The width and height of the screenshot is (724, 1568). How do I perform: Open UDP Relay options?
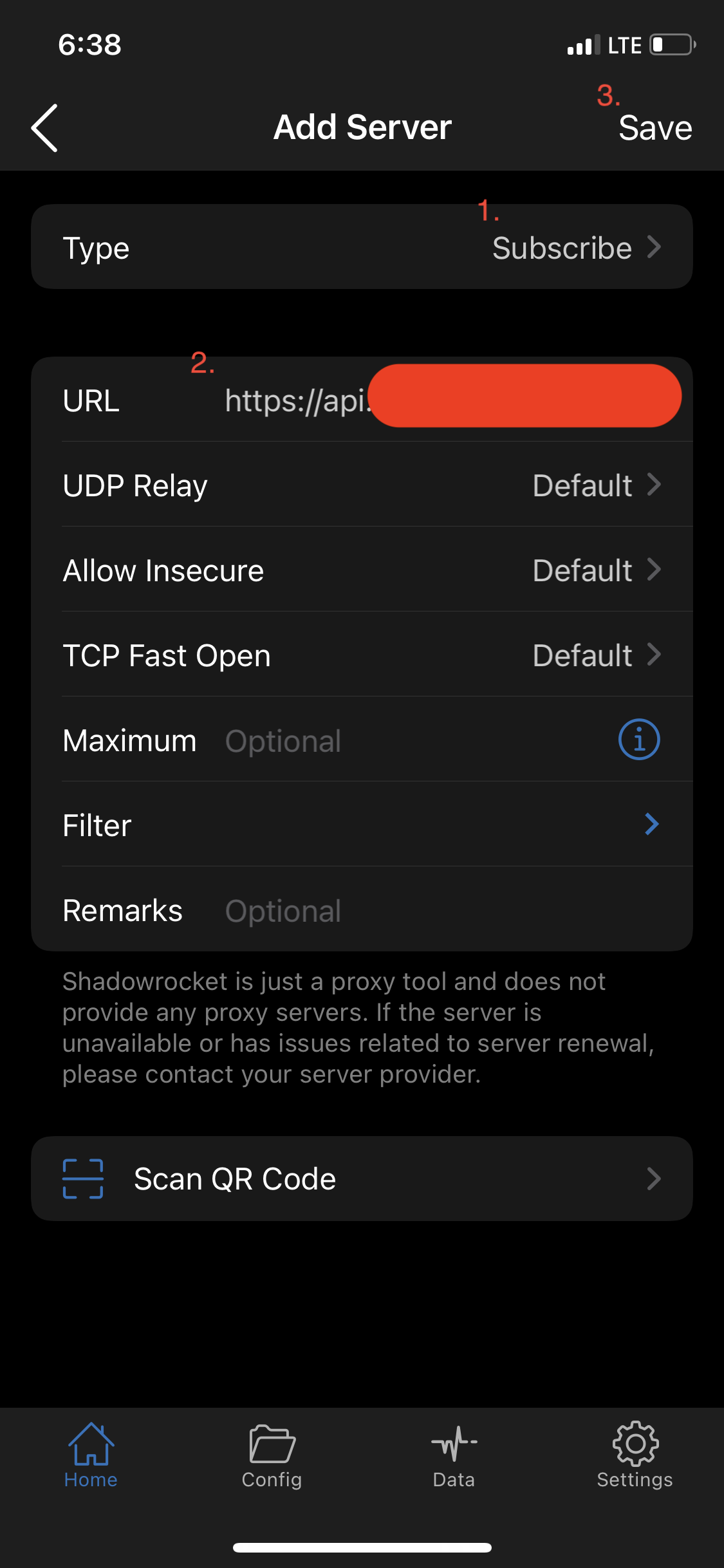point(362,485)
